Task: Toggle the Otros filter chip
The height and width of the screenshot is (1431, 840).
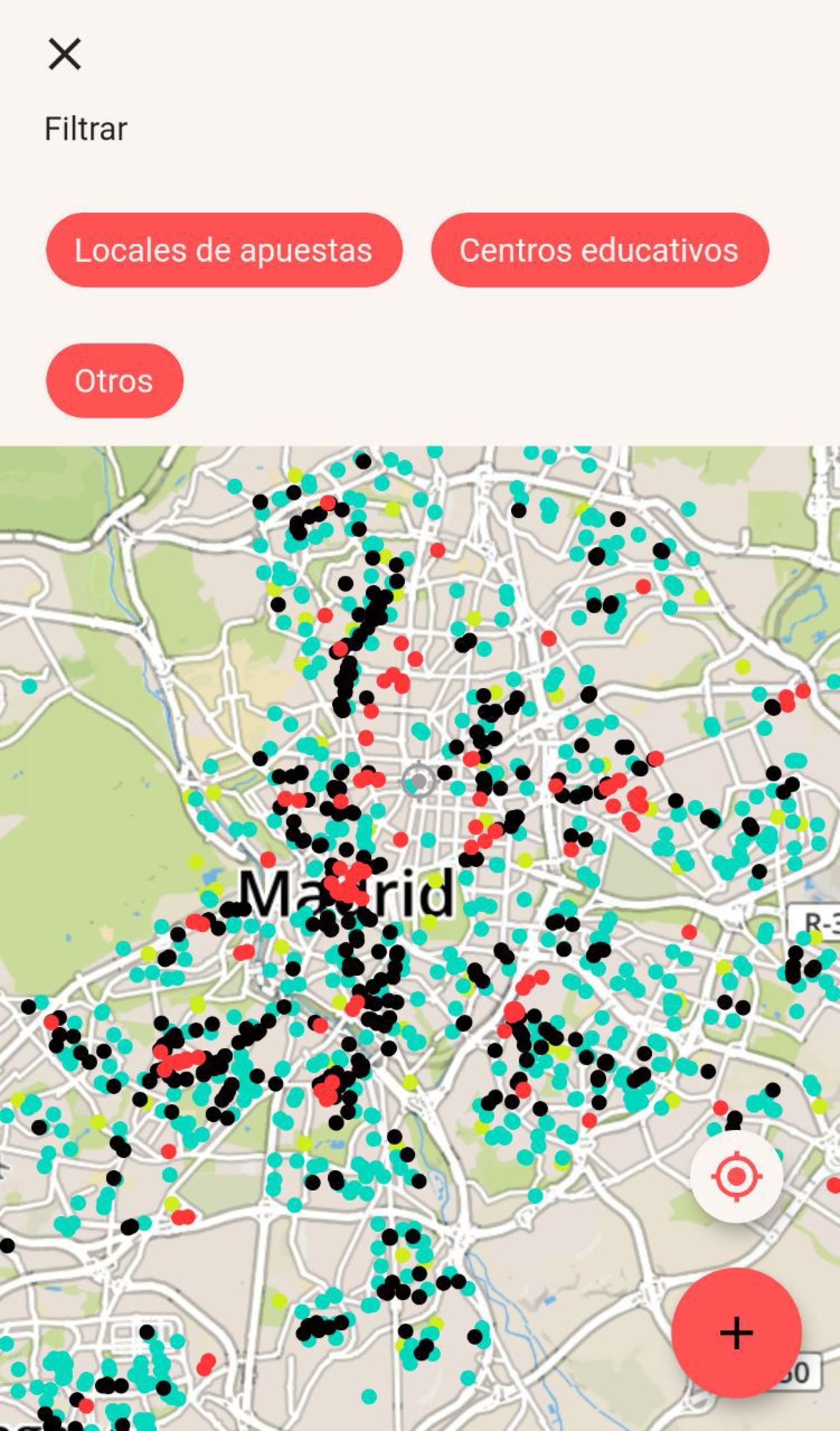Action: tap(114, 381)
